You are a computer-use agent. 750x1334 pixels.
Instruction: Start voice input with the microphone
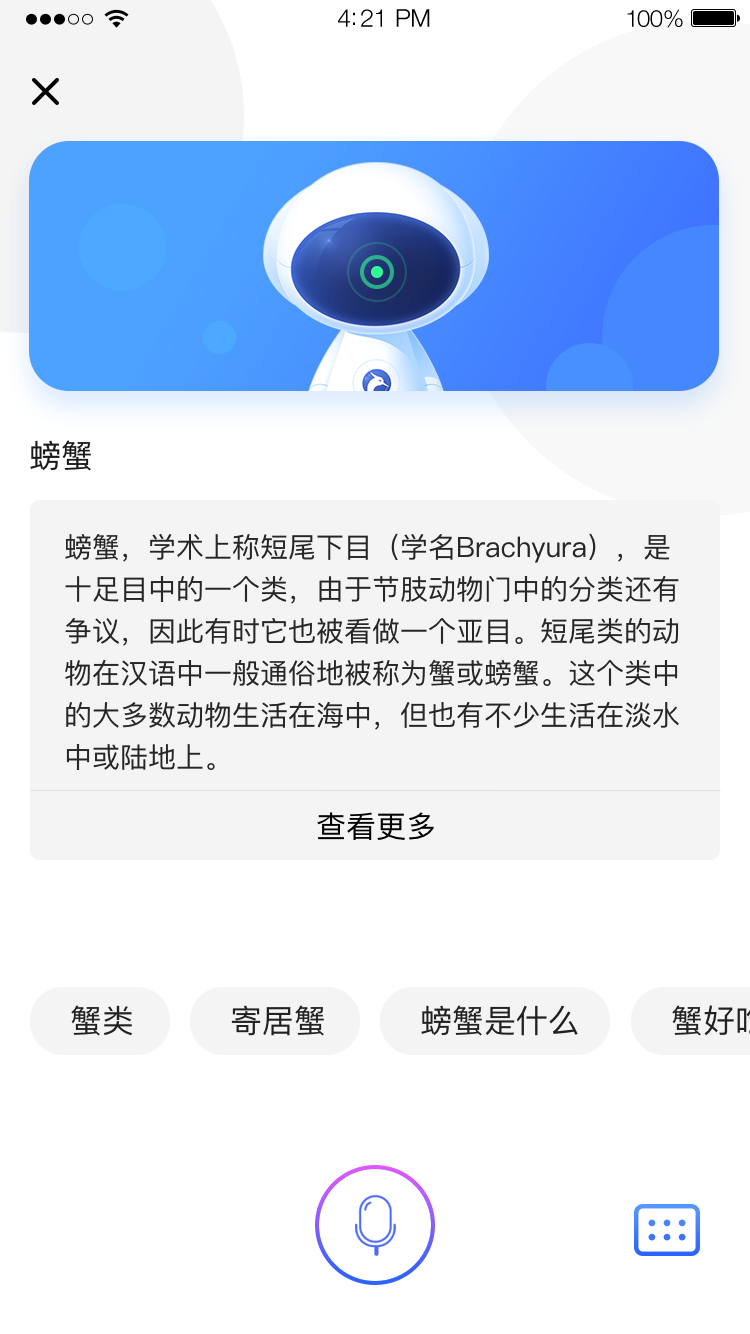pos(375,1225)
